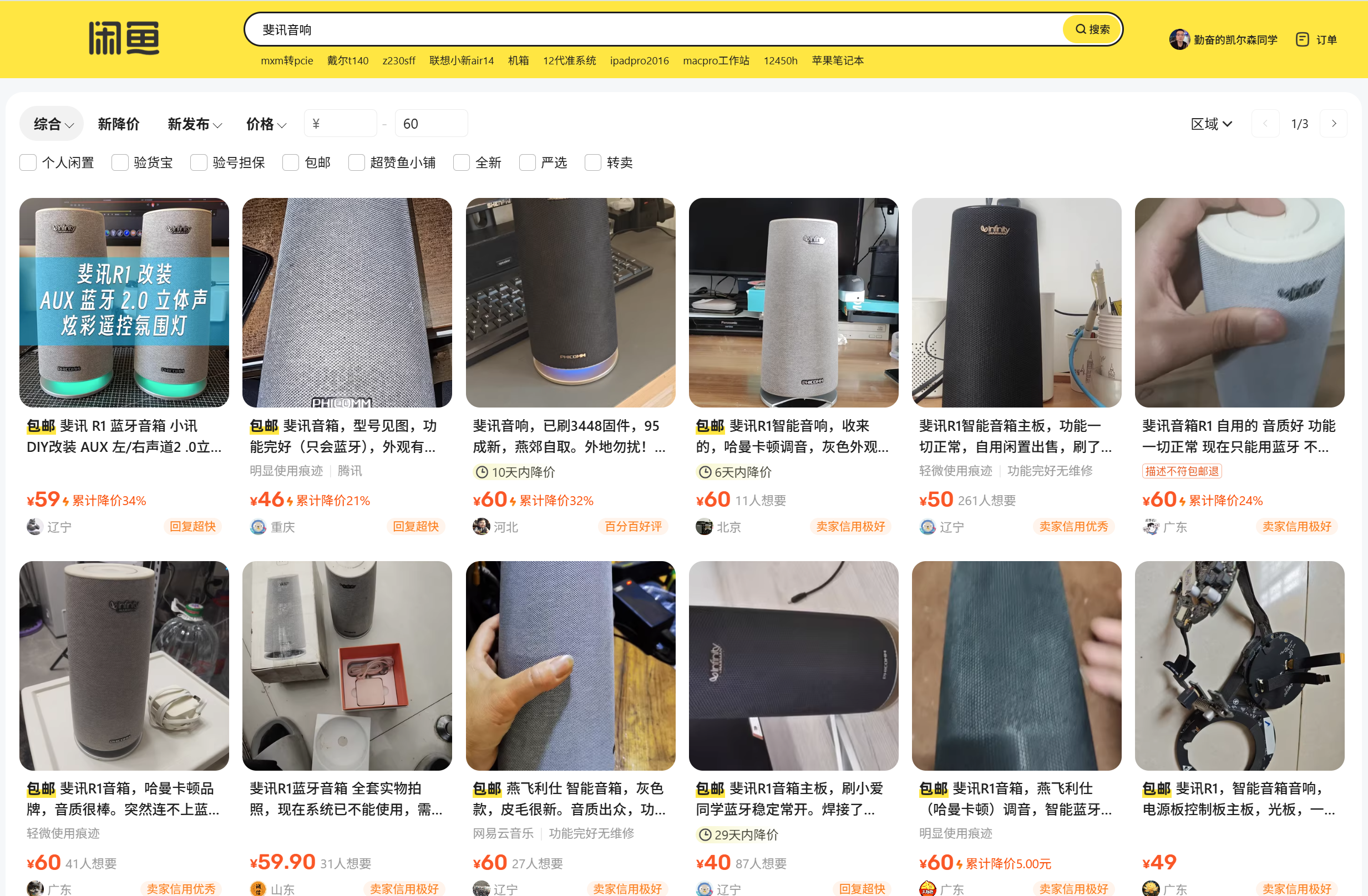Toggle the 验货宝 checkbox
1368x896 pixels.
120,162
